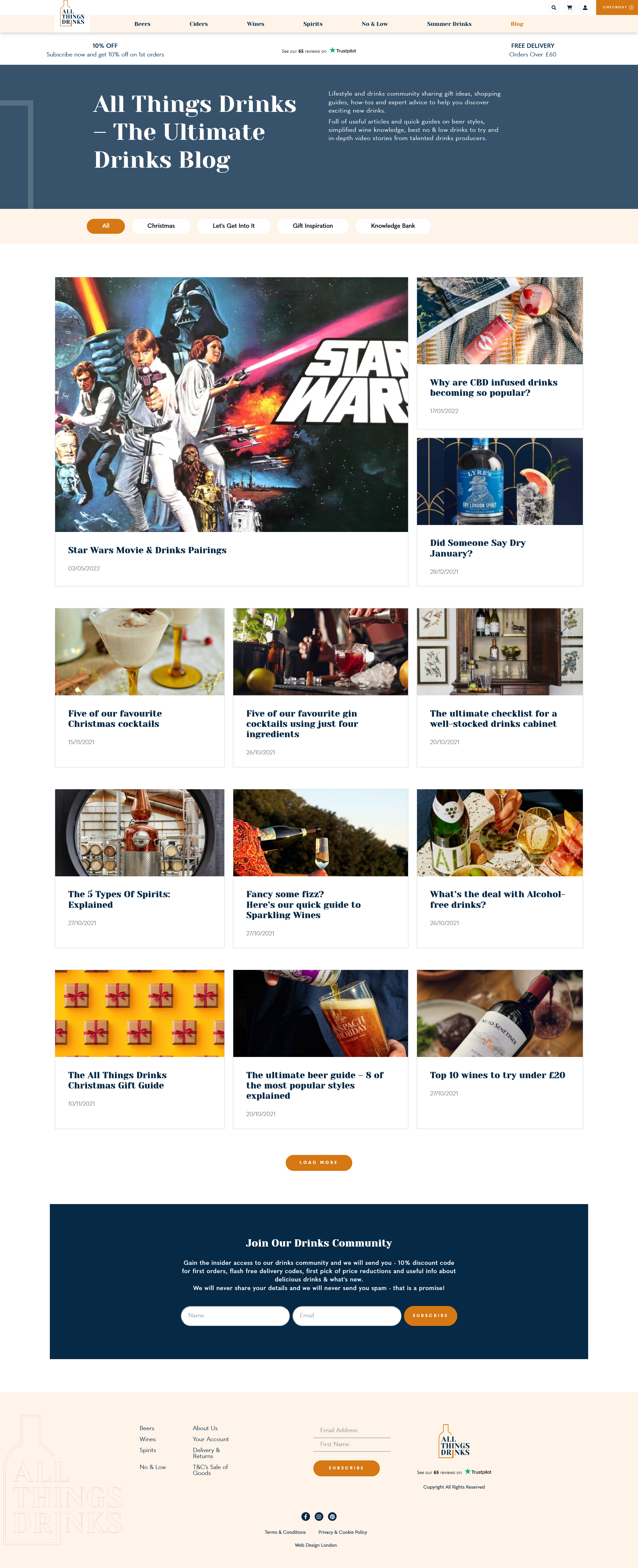Tap Subscribe in Join Our Drinks Community
Viewport: 638px width, 1568px height.
point(430,1315)
